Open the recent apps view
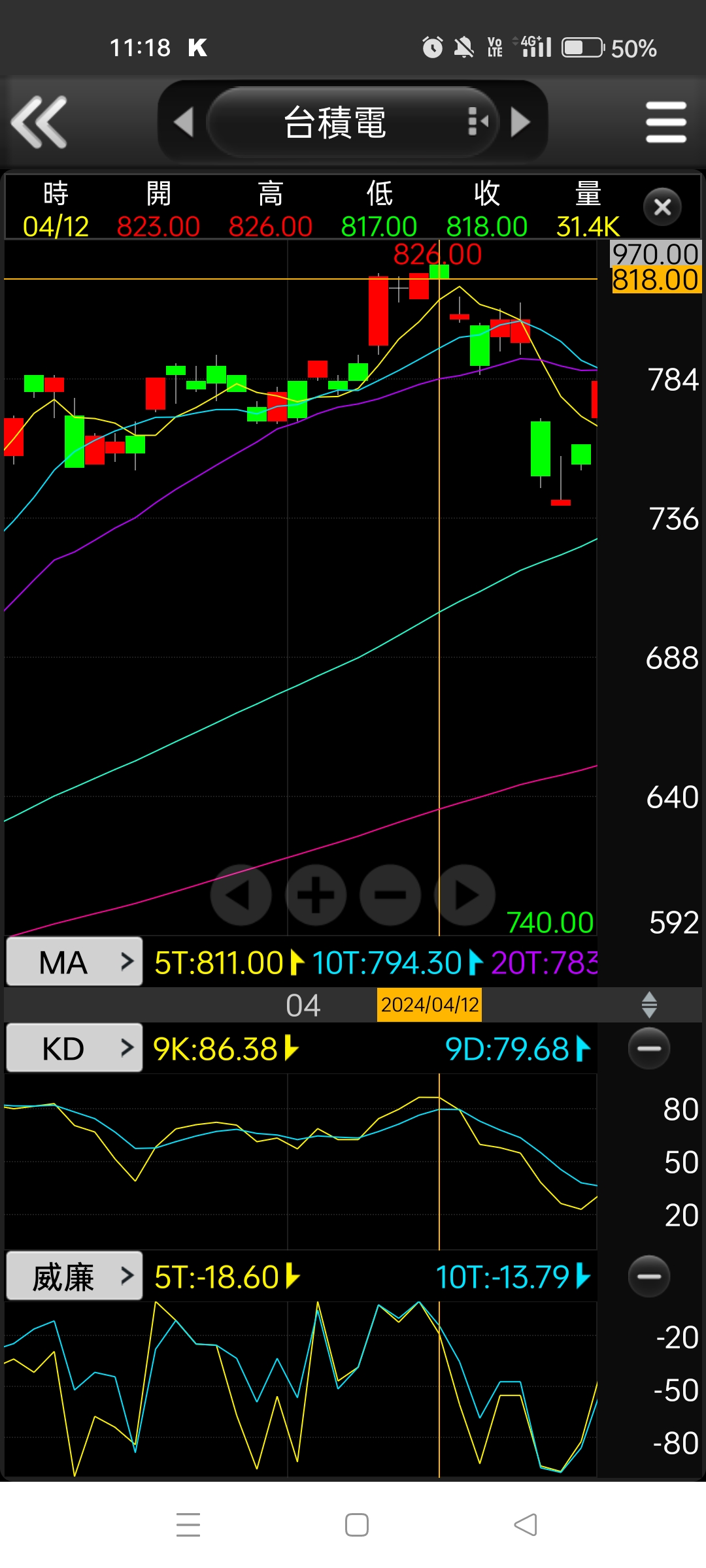Screen dimensions: 706x1568 (x=188, y=1525)
